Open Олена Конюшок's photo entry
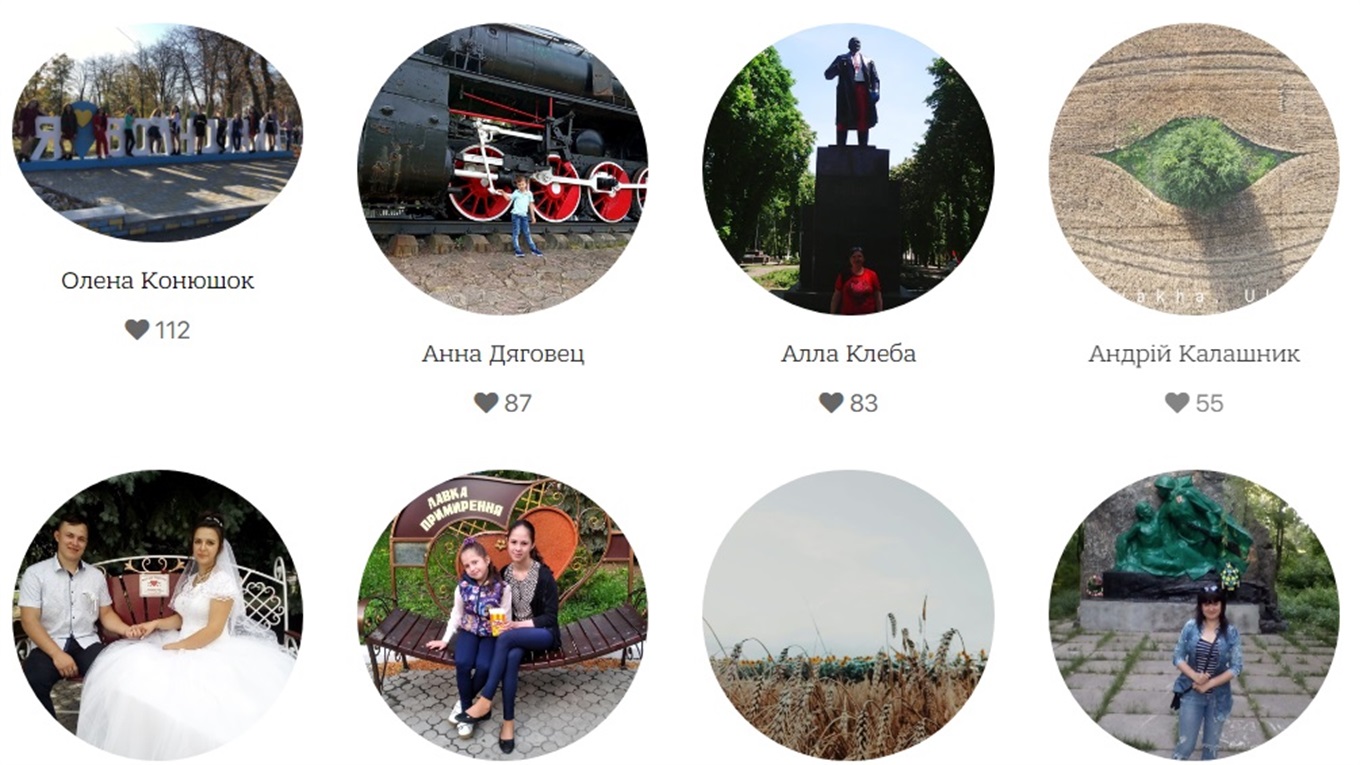Viewport: 1360px width, 765px height. pos(157,132)
